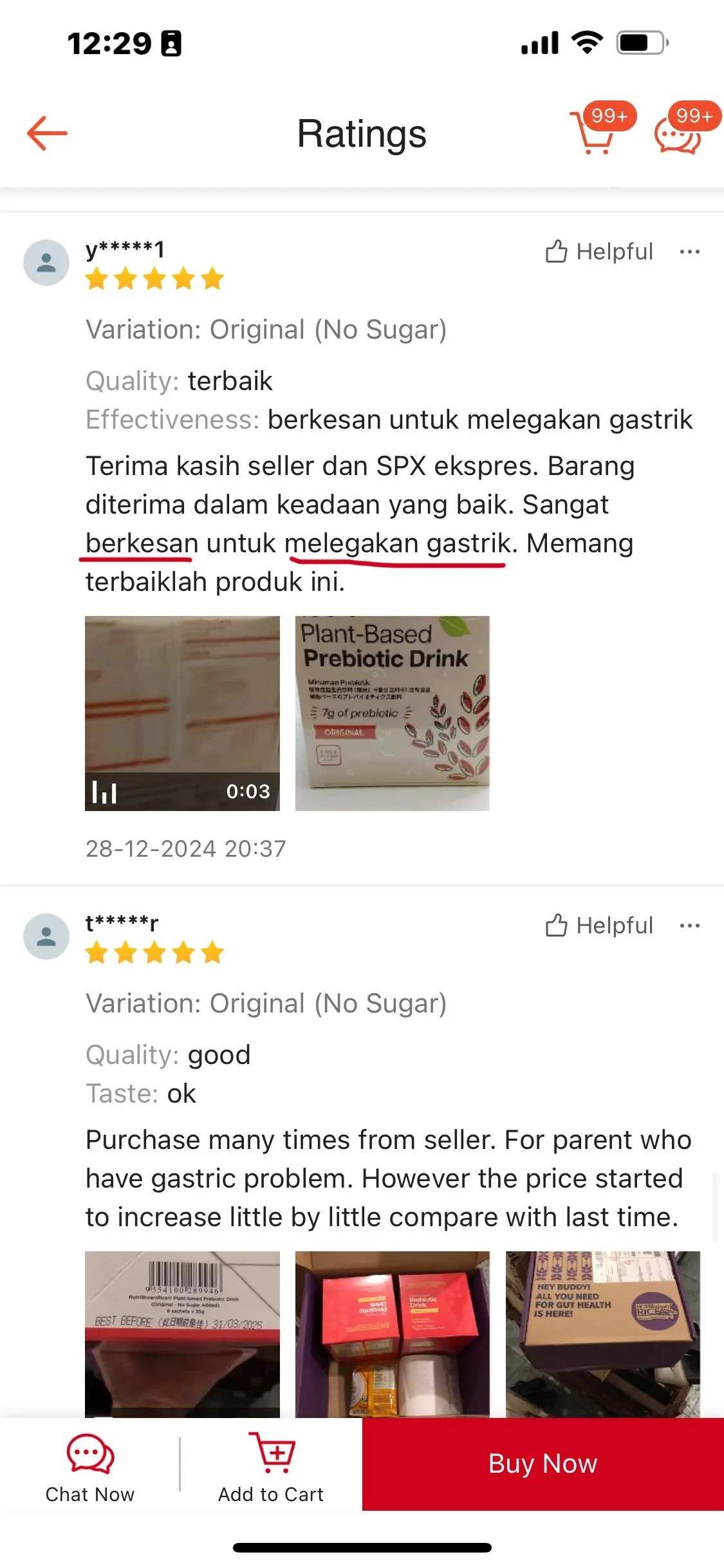724x1568 pixels.
Task: Play the 0:03 review video
Action: click(182, 713)
